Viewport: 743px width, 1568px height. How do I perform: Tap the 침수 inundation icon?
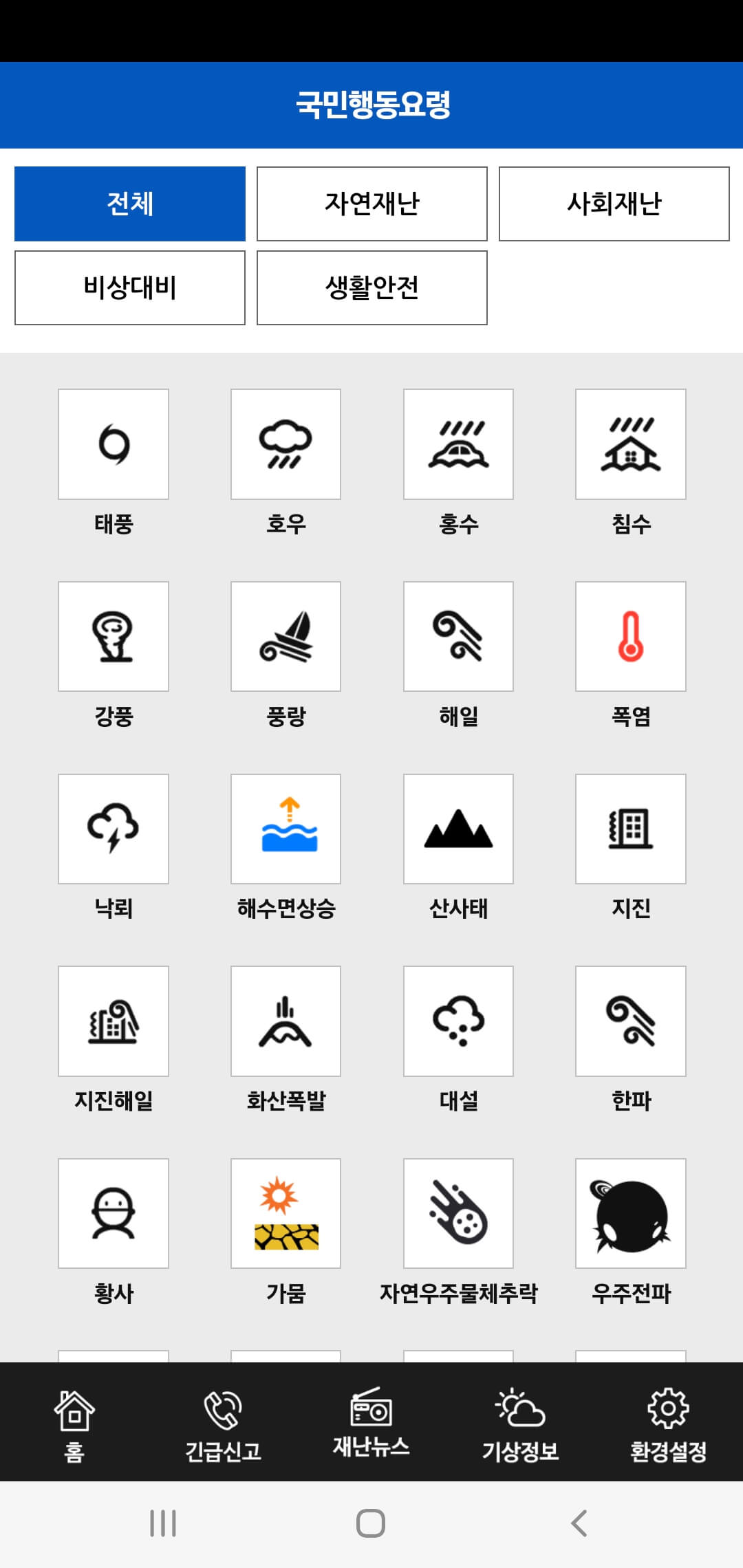[x=630, y=444]
